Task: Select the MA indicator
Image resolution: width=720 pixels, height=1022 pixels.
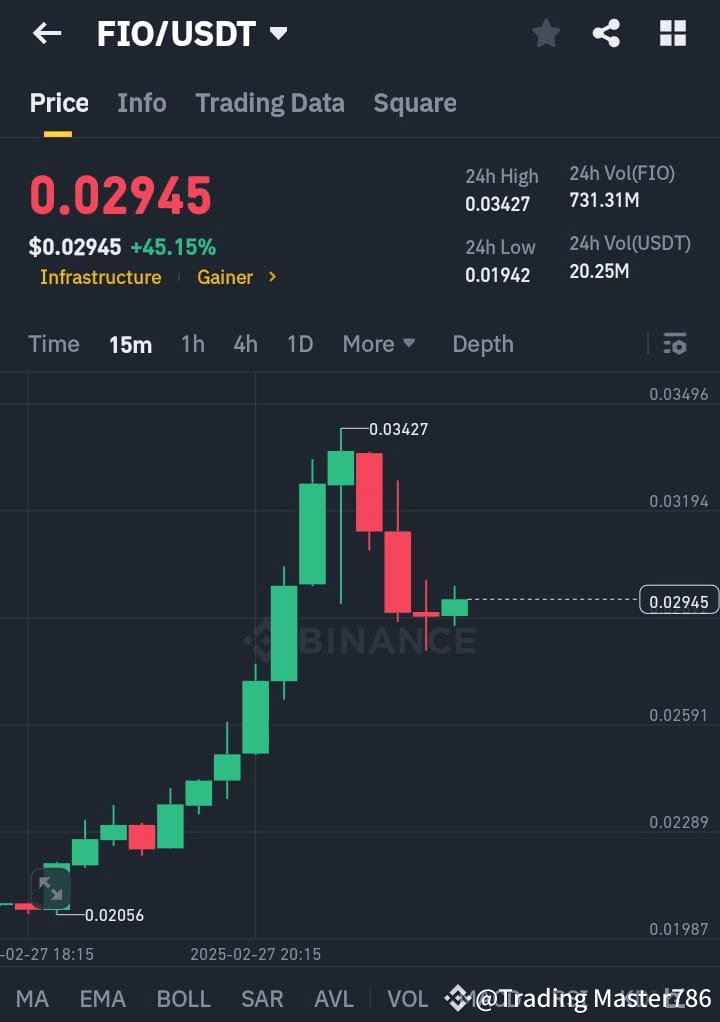Action: 33,999
